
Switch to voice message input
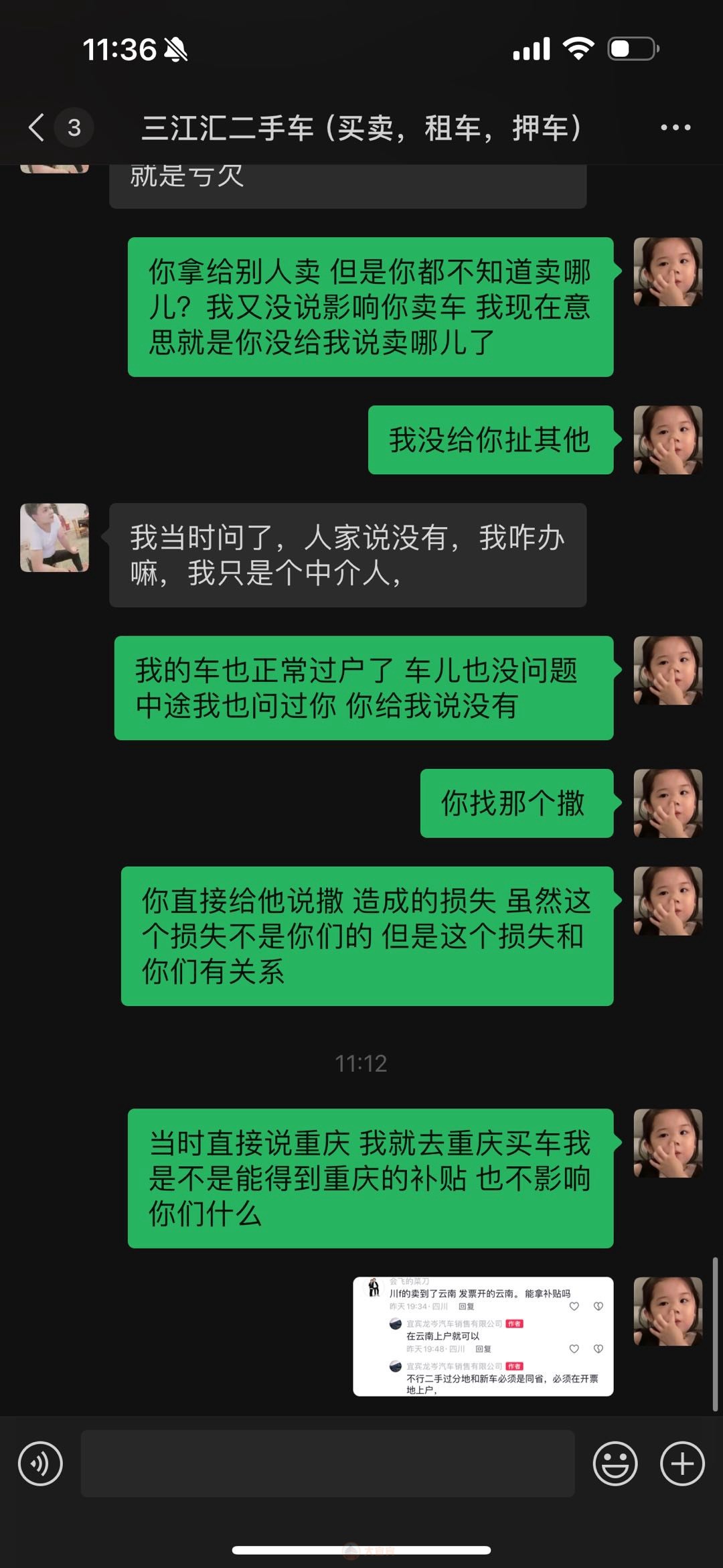pyautogui.click(x=40, y=1464)
